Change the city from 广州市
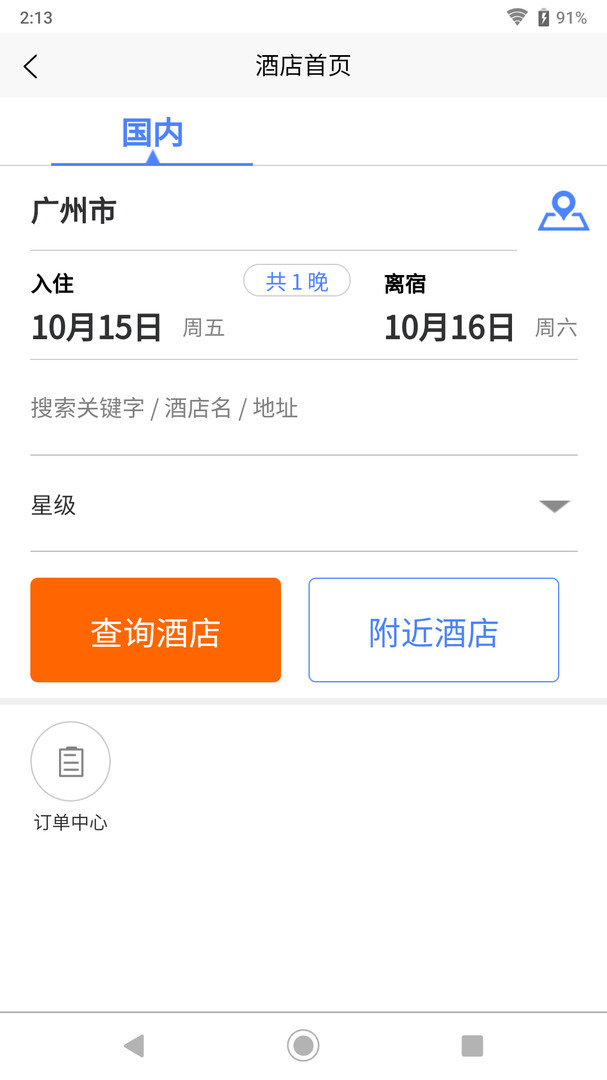The width and height of the screenshot is (607, 1080). tap(274, 211)
